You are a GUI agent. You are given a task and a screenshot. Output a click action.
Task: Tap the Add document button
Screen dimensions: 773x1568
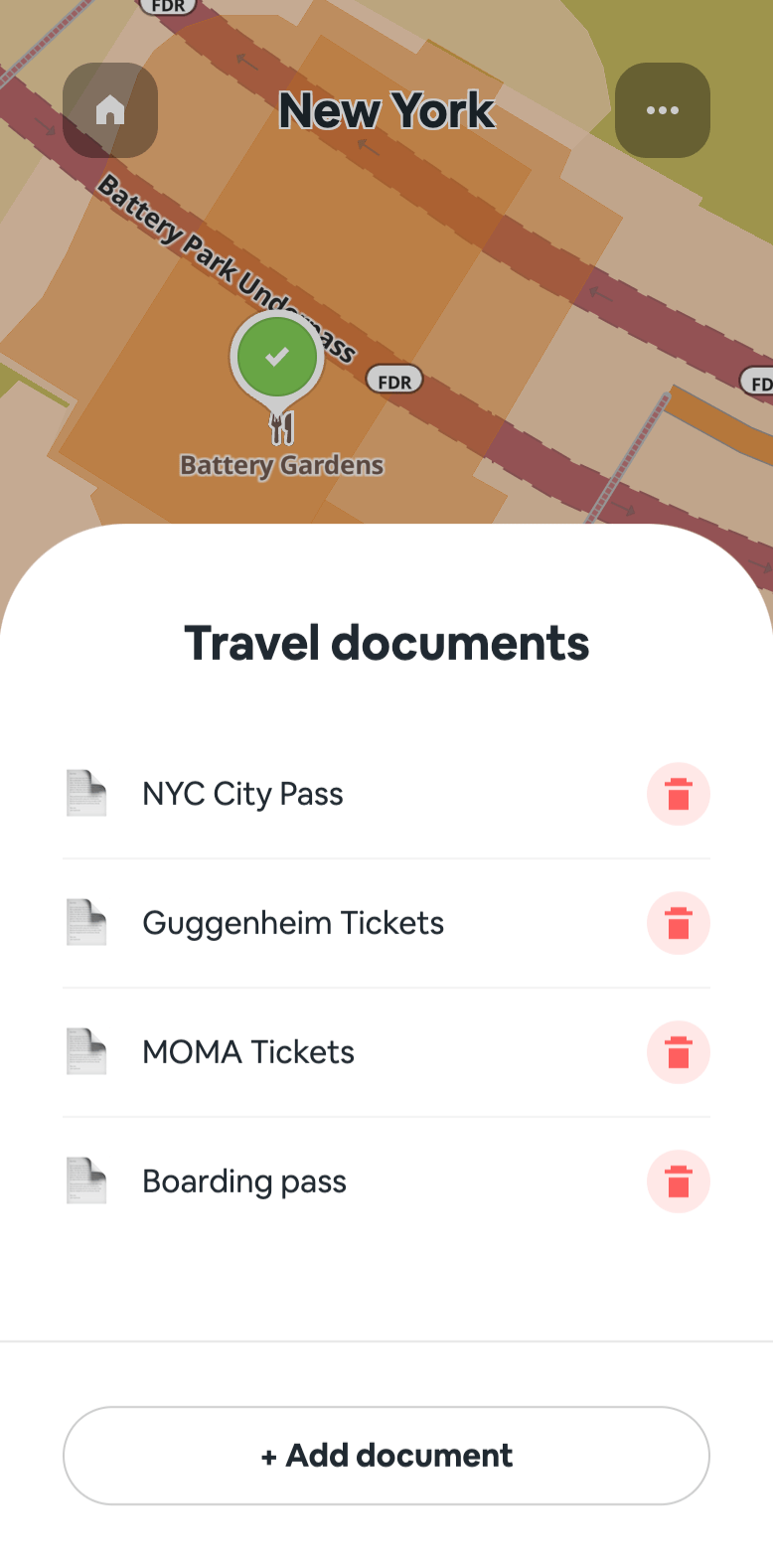pyautogui.click(x=386, y=1456)
